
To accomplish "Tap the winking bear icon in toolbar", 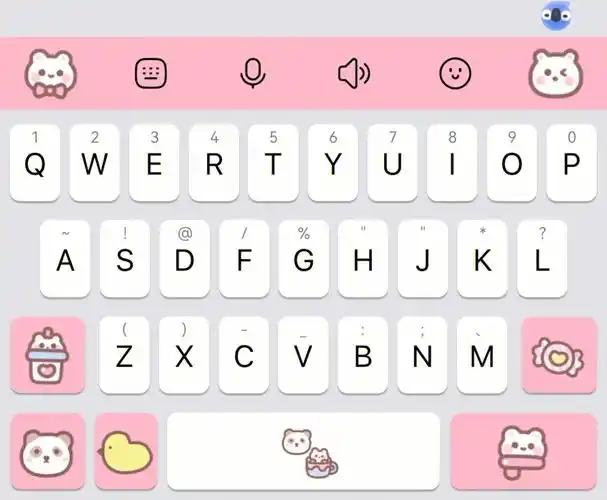I will click(554, 72).
